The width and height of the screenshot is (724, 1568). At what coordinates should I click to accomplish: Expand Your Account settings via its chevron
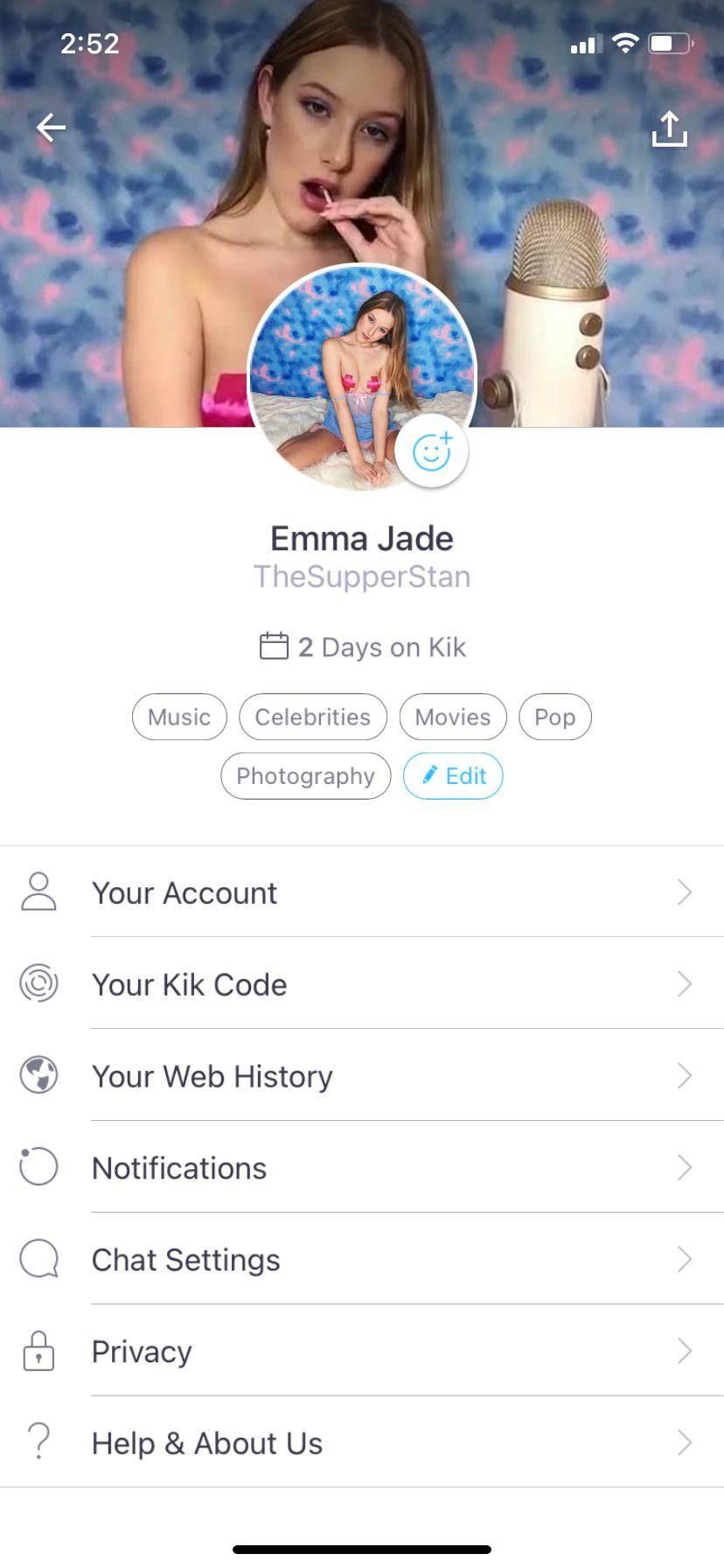click(685, 892)
